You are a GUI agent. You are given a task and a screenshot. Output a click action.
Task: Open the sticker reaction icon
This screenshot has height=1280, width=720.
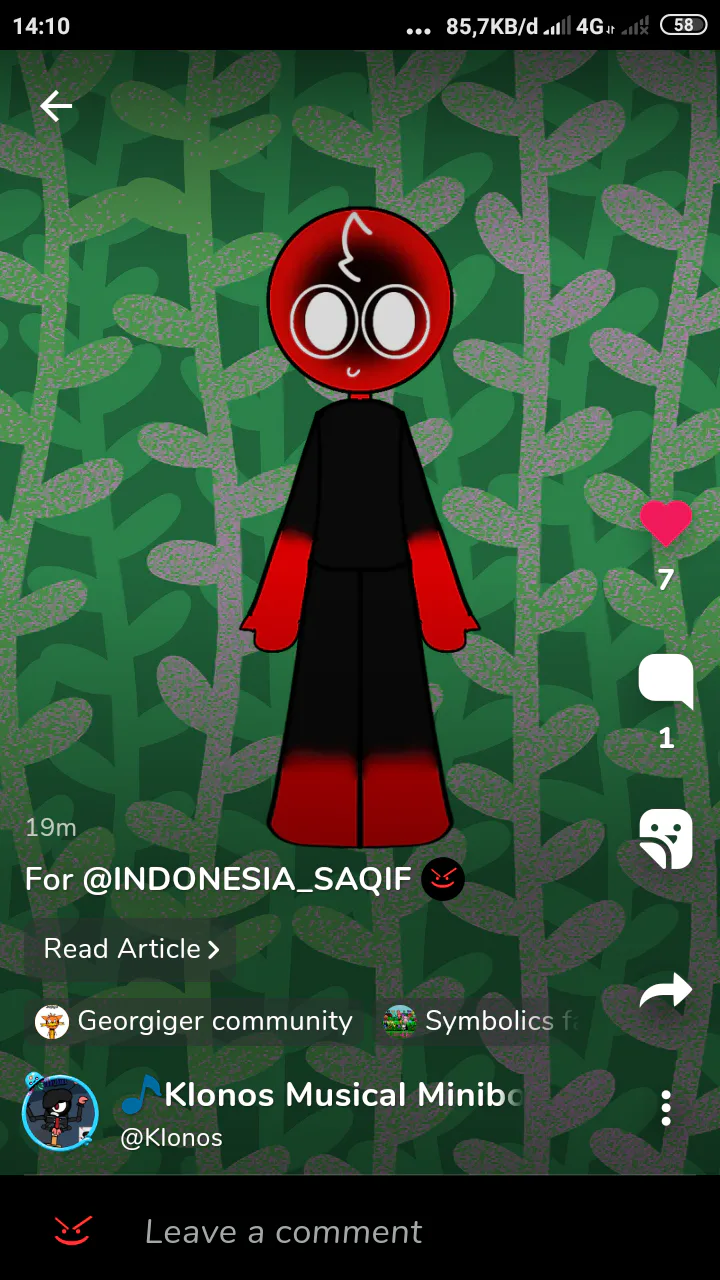pos(666,839)
